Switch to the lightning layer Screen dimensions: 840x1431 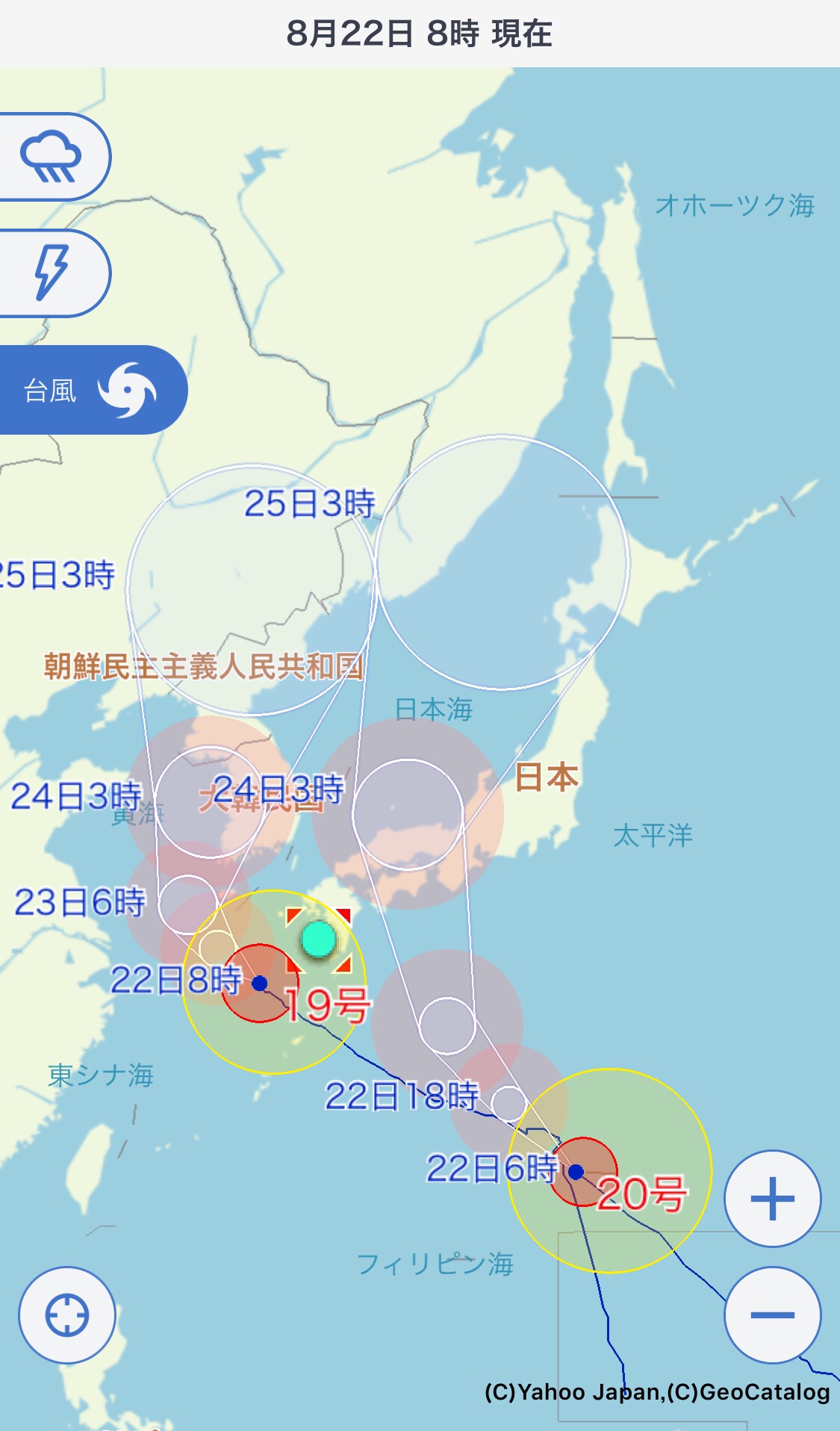(x=51, y=273)
